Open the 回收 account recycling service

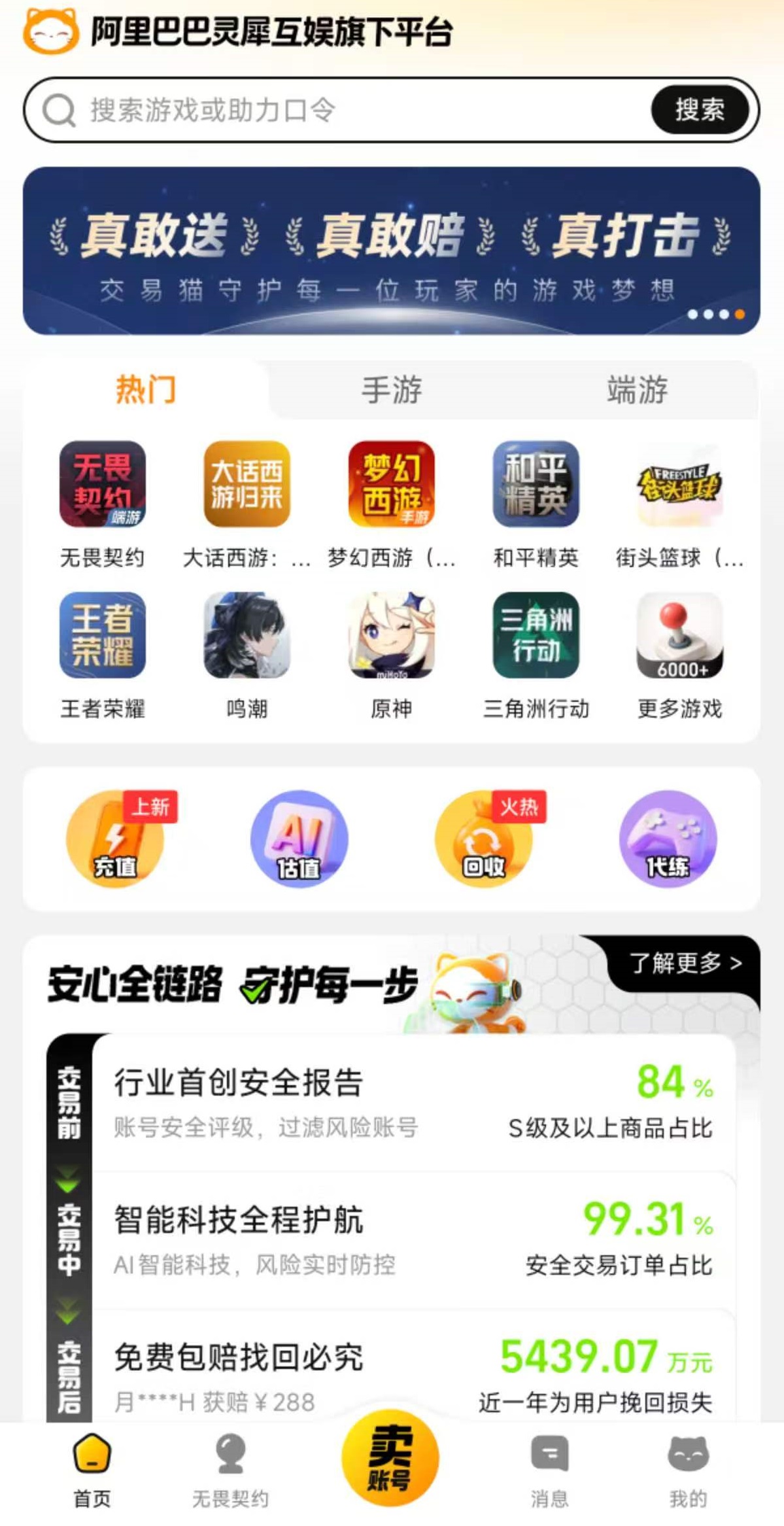coord(484,839)
